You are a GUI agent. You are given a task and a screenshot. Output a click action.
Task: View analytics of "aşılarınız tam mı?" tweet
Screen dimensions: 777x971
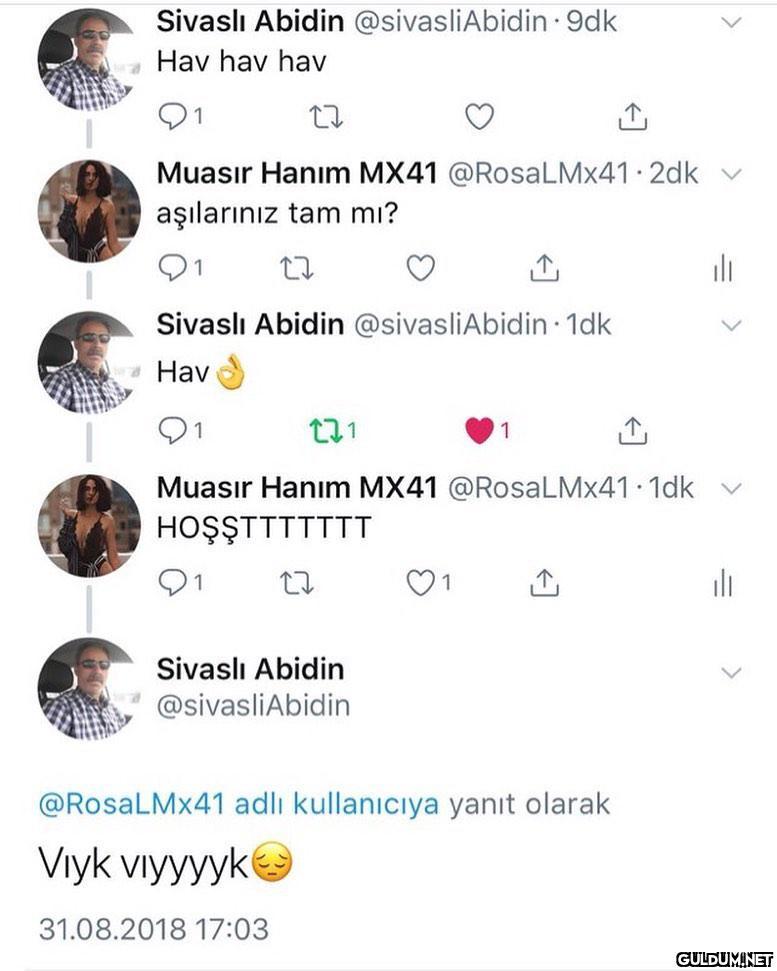tap(723, 268)
